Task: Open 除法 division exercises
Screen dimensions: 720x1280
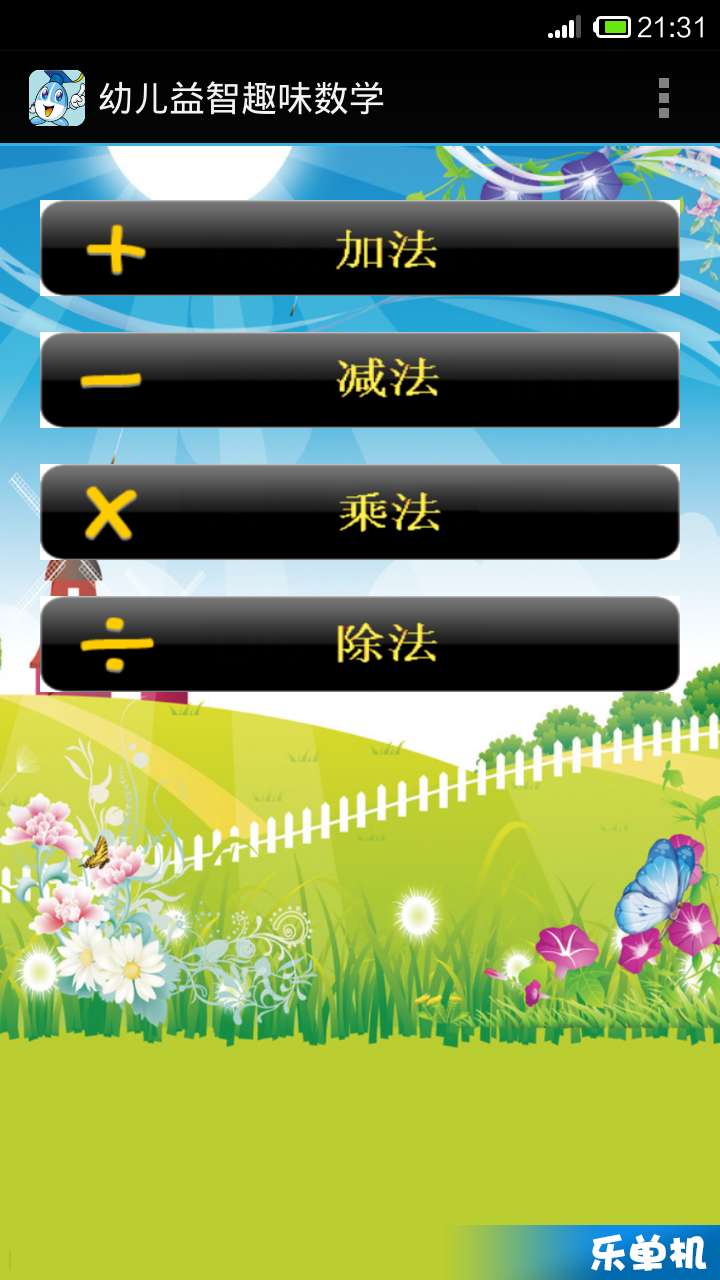Action: [360, 644]
